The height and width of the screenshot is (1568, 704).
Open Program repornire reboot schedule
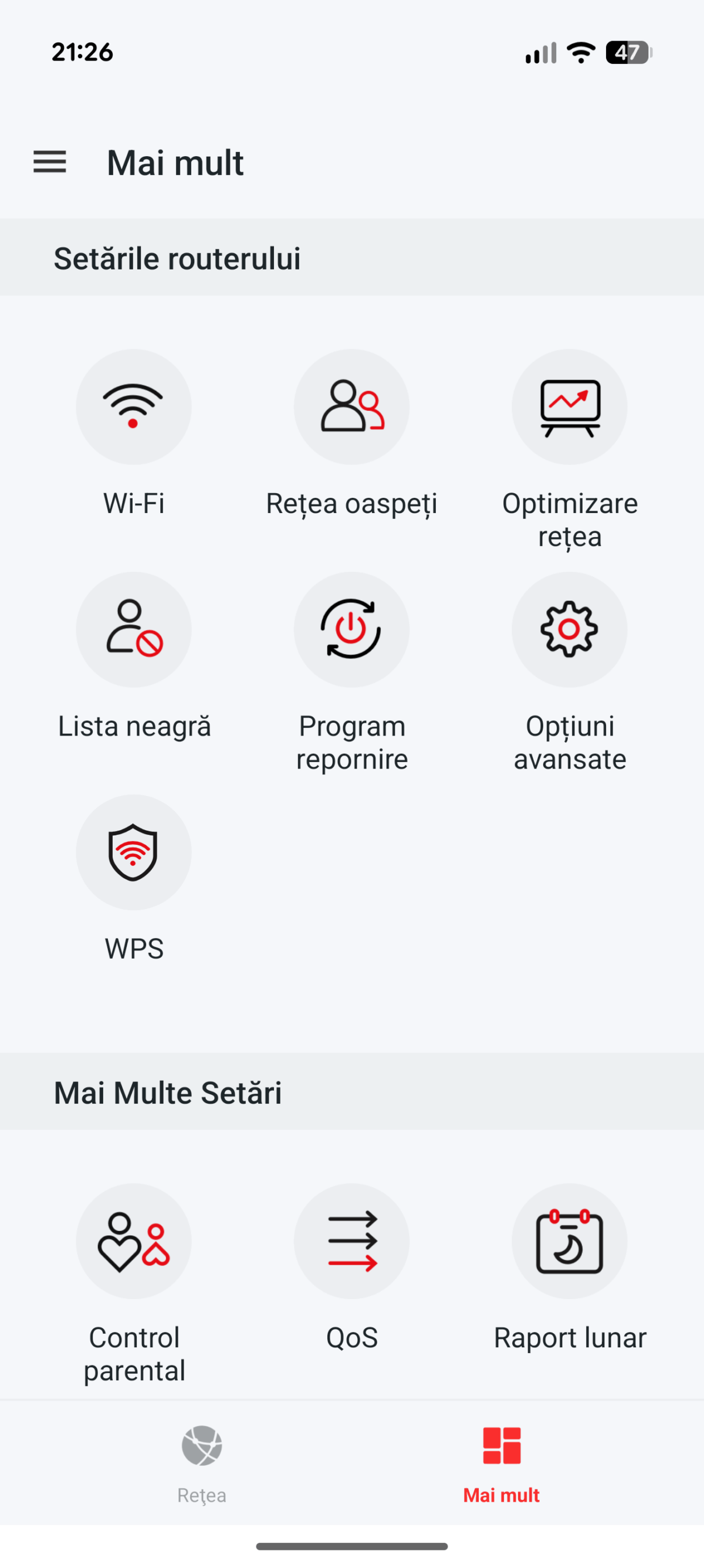tap(351, 630)
